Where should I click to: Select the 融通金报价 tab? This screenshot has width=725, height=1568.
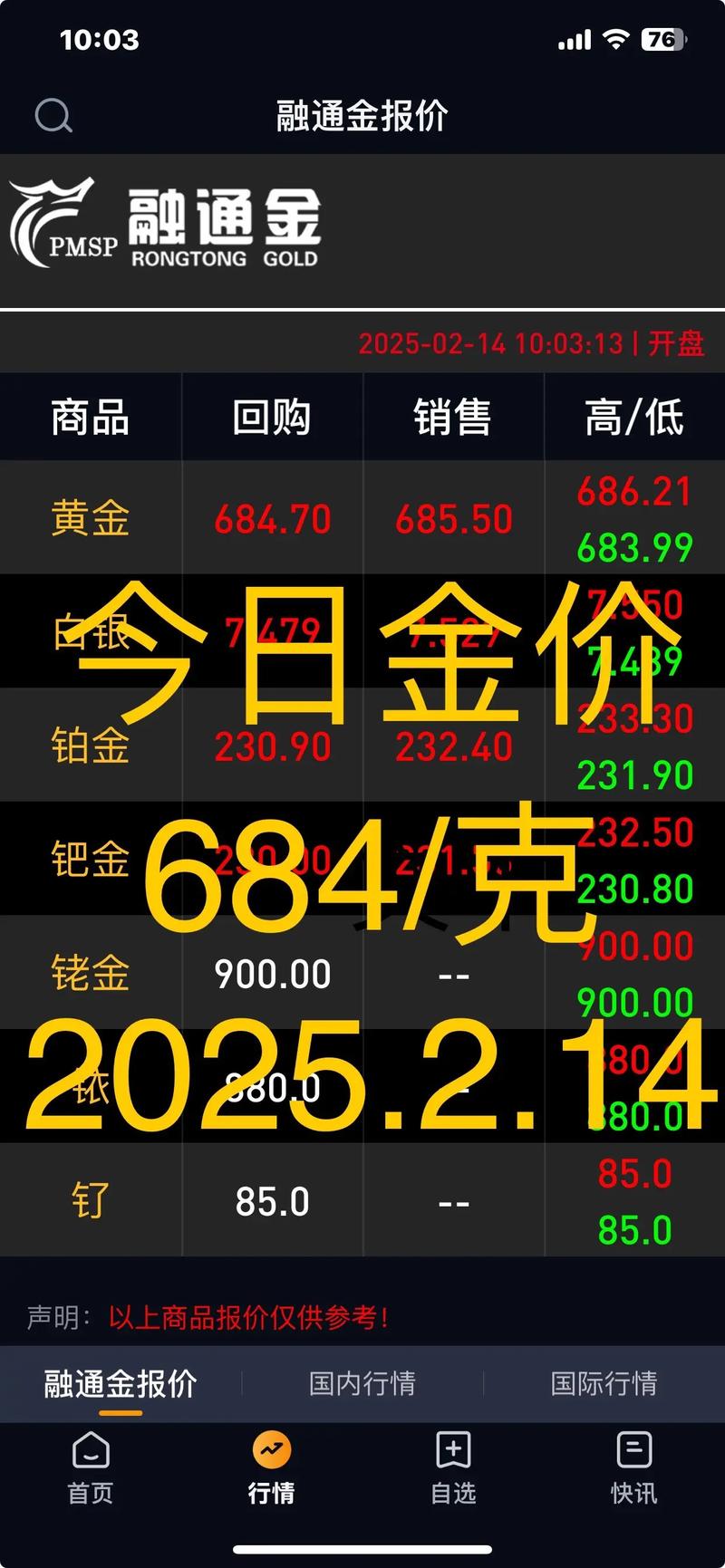coord(121,1383)
